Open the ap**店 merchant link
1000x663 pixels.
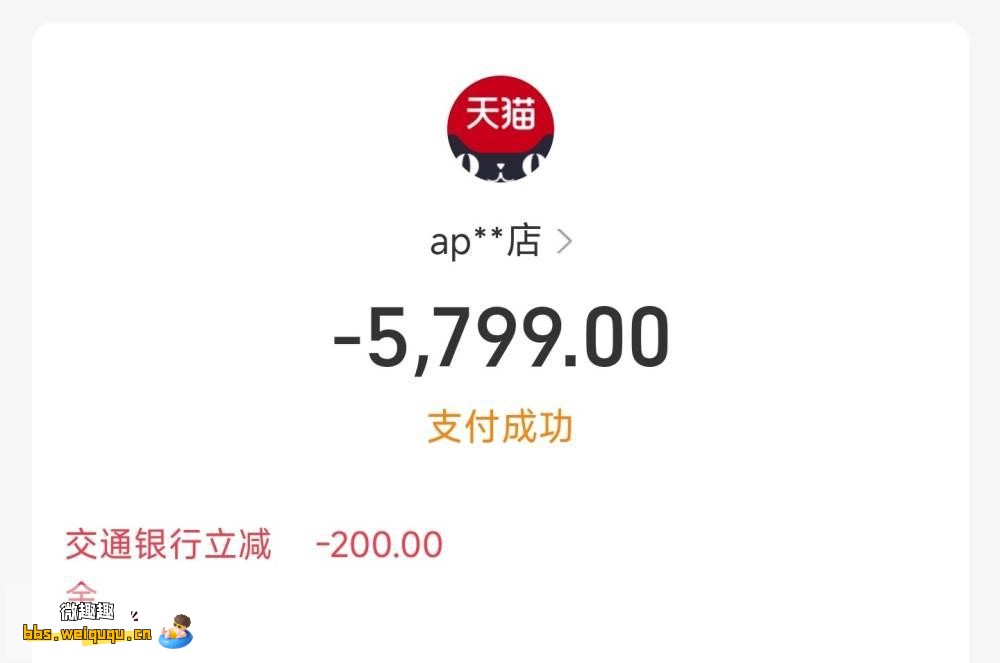pyautogui.click(x=500, y=242)
